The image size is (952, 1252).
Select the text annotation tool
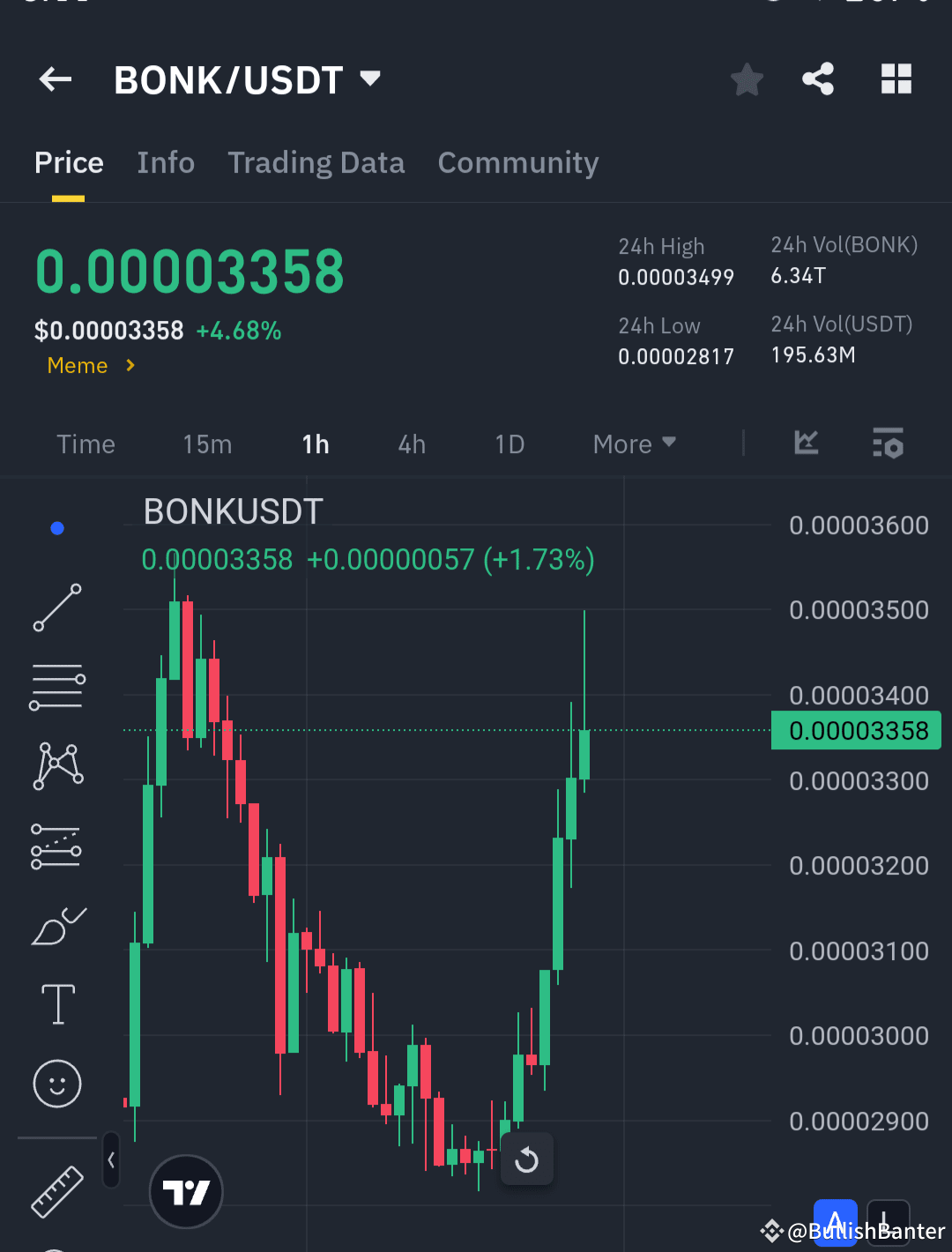(56, 1003)
